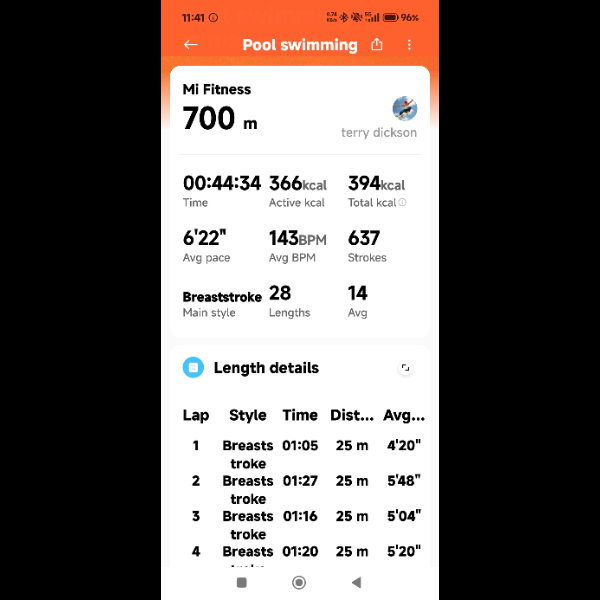Tap the system back button
The height and width of the screenshot is (600, 600).
coord(356,582)
